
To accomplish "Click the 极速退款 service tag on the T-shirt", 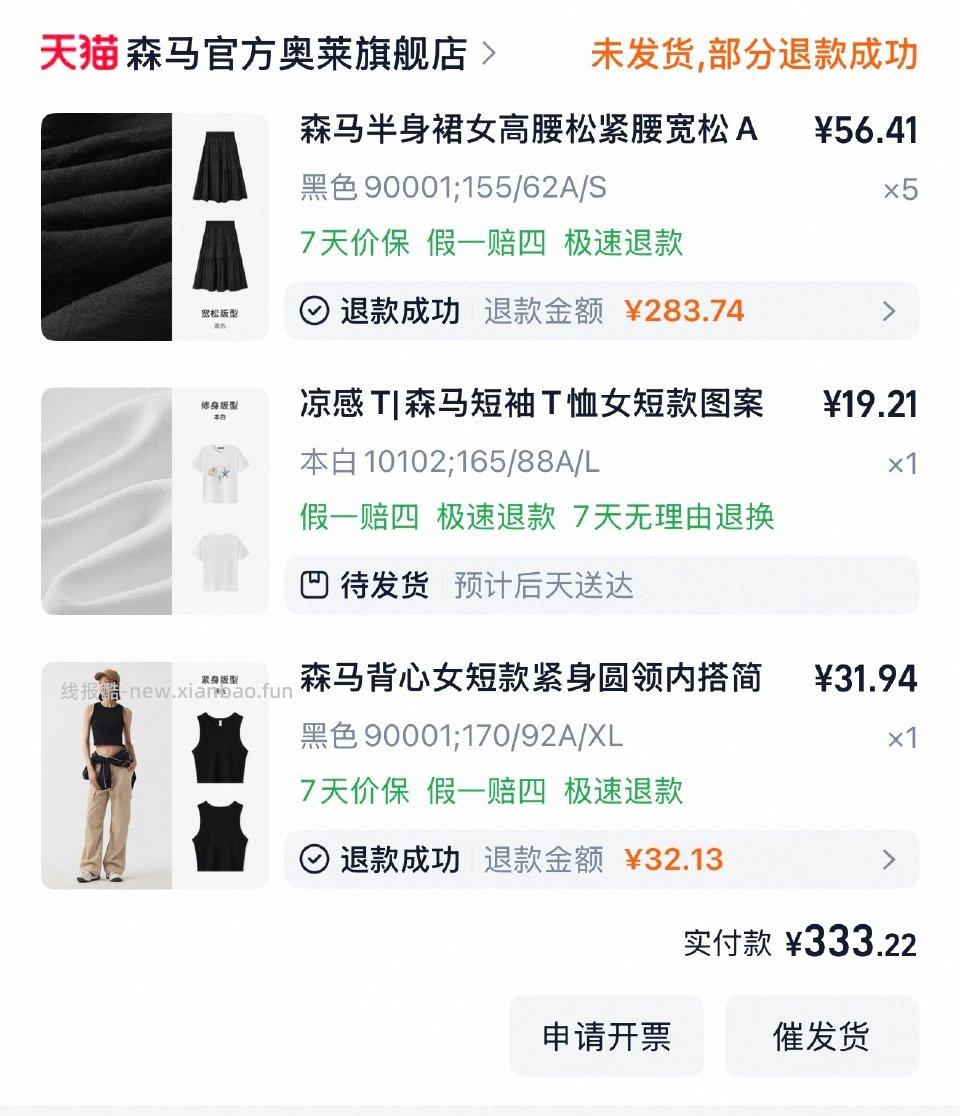I will tap(496, 518).
